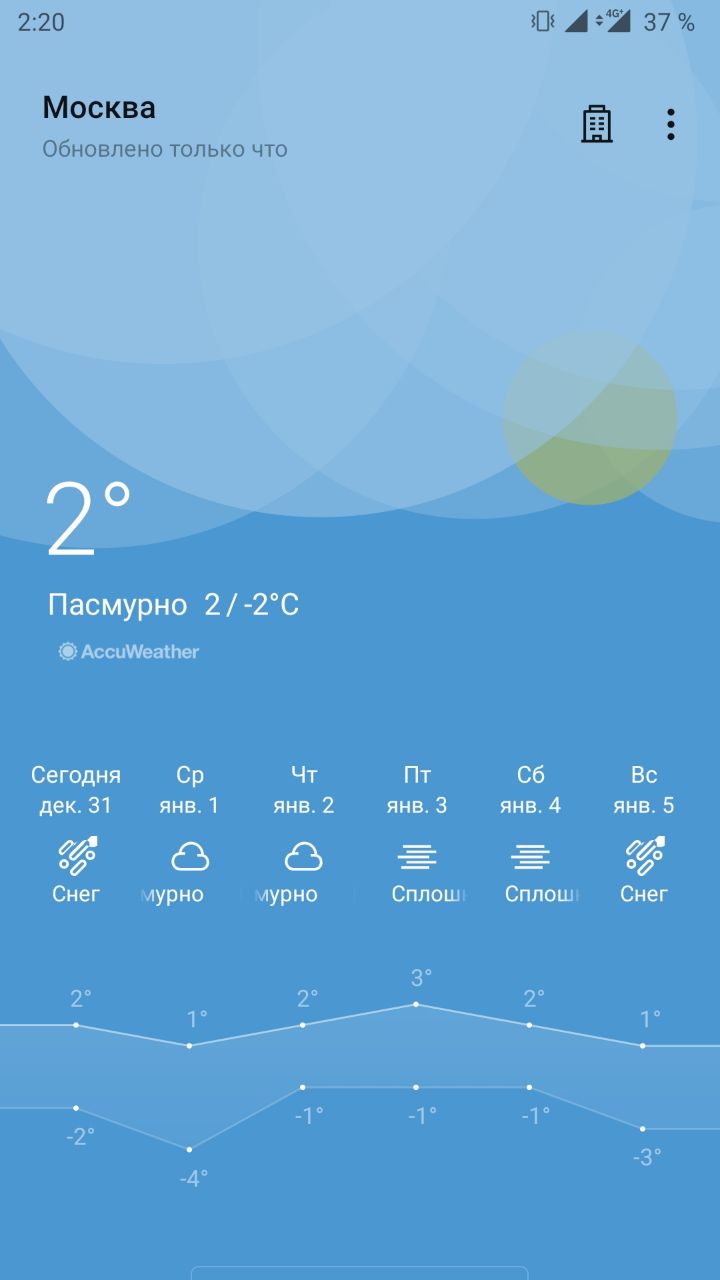Select Ср янв. 1 forecast
720x1280 pixels.
tap(189, 835)
